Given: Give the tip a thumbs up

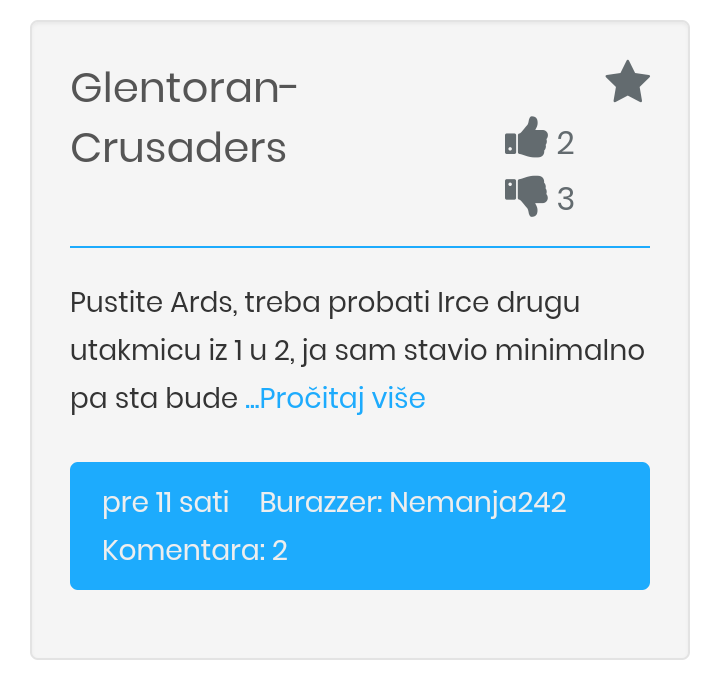Looking at the screenshot, I should 526,138.
